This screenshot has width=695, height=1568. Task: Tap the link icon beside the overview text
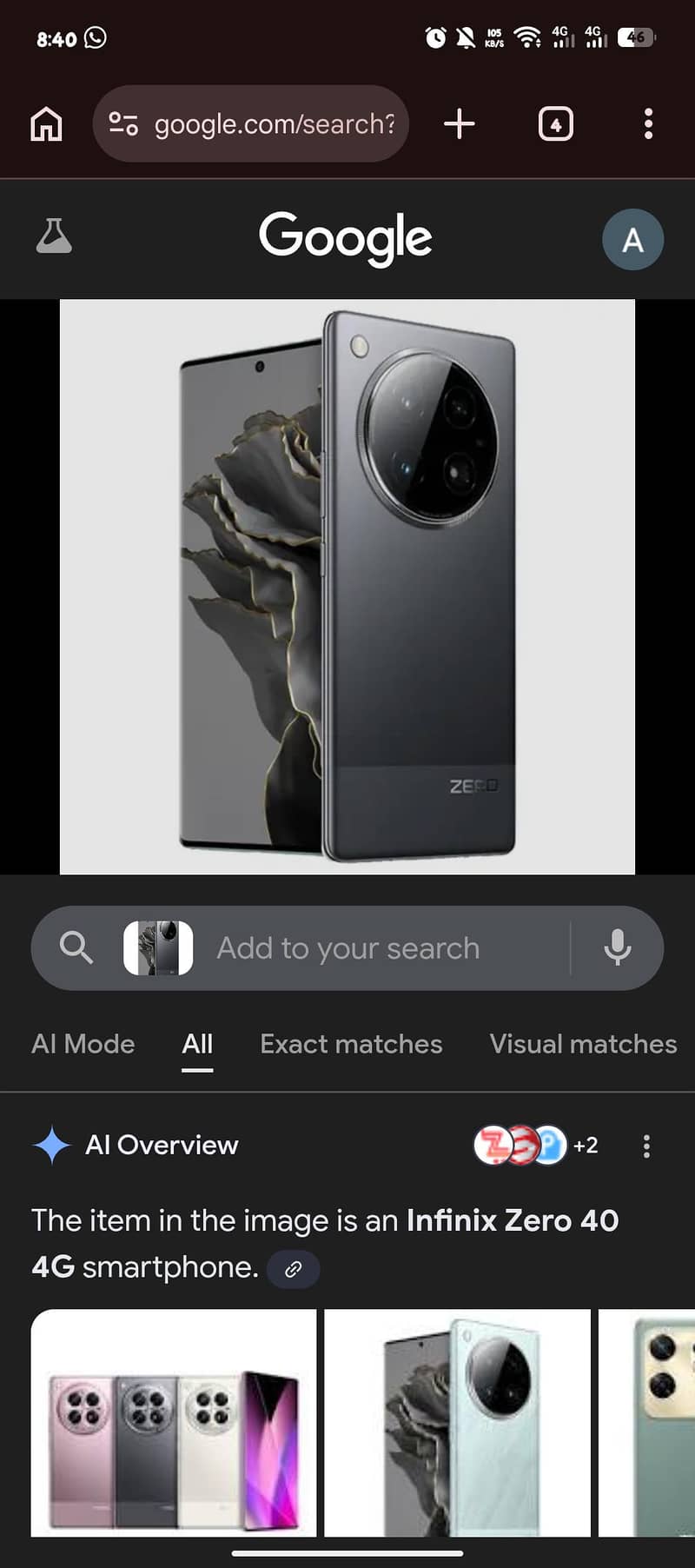pos(294,1269)
